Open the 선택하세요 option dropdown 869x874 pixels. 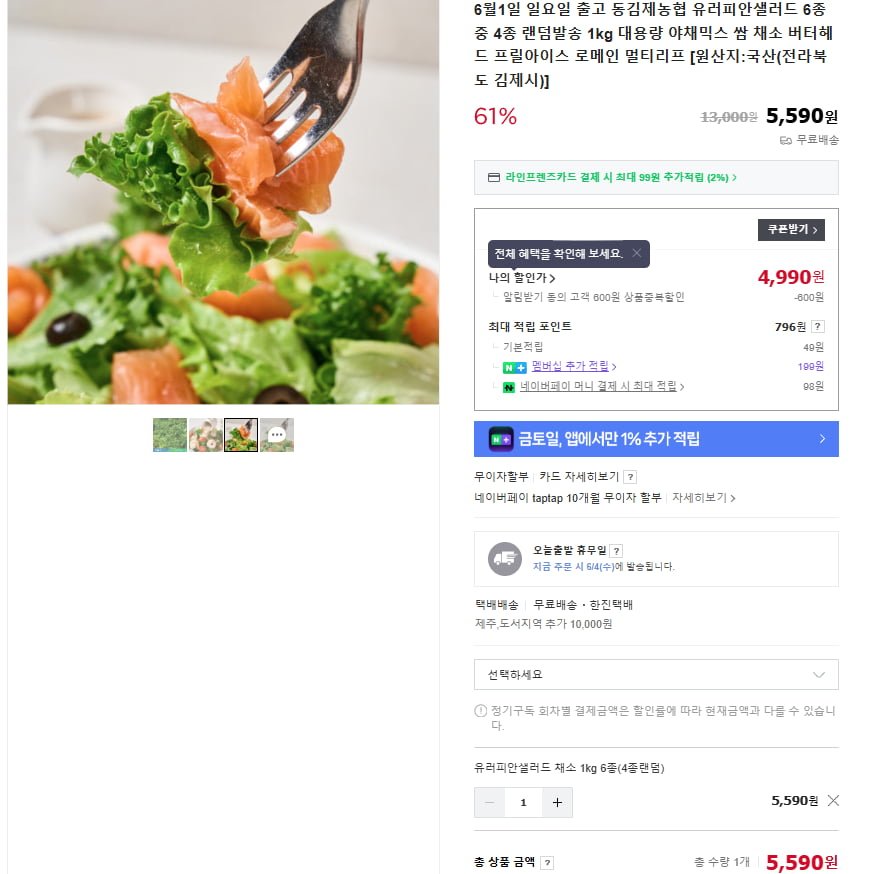pyautogui.click(x=656, y=674)
